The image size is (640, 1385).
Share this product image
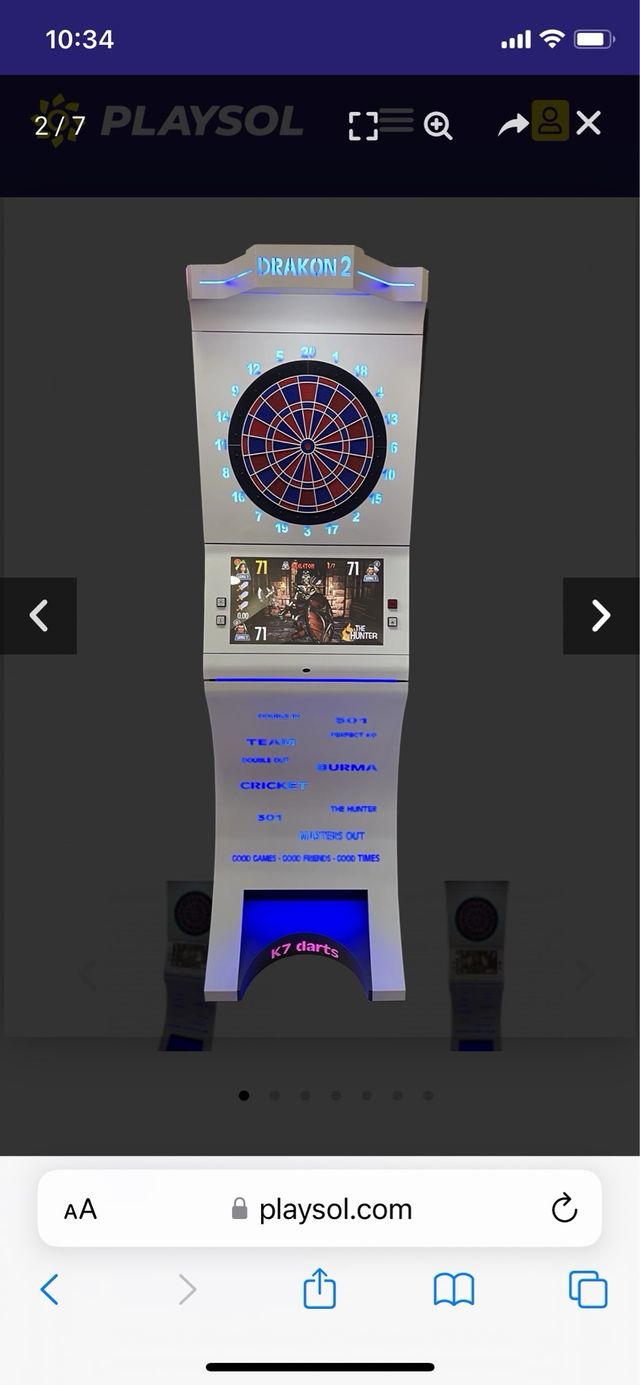pos(513,125)
